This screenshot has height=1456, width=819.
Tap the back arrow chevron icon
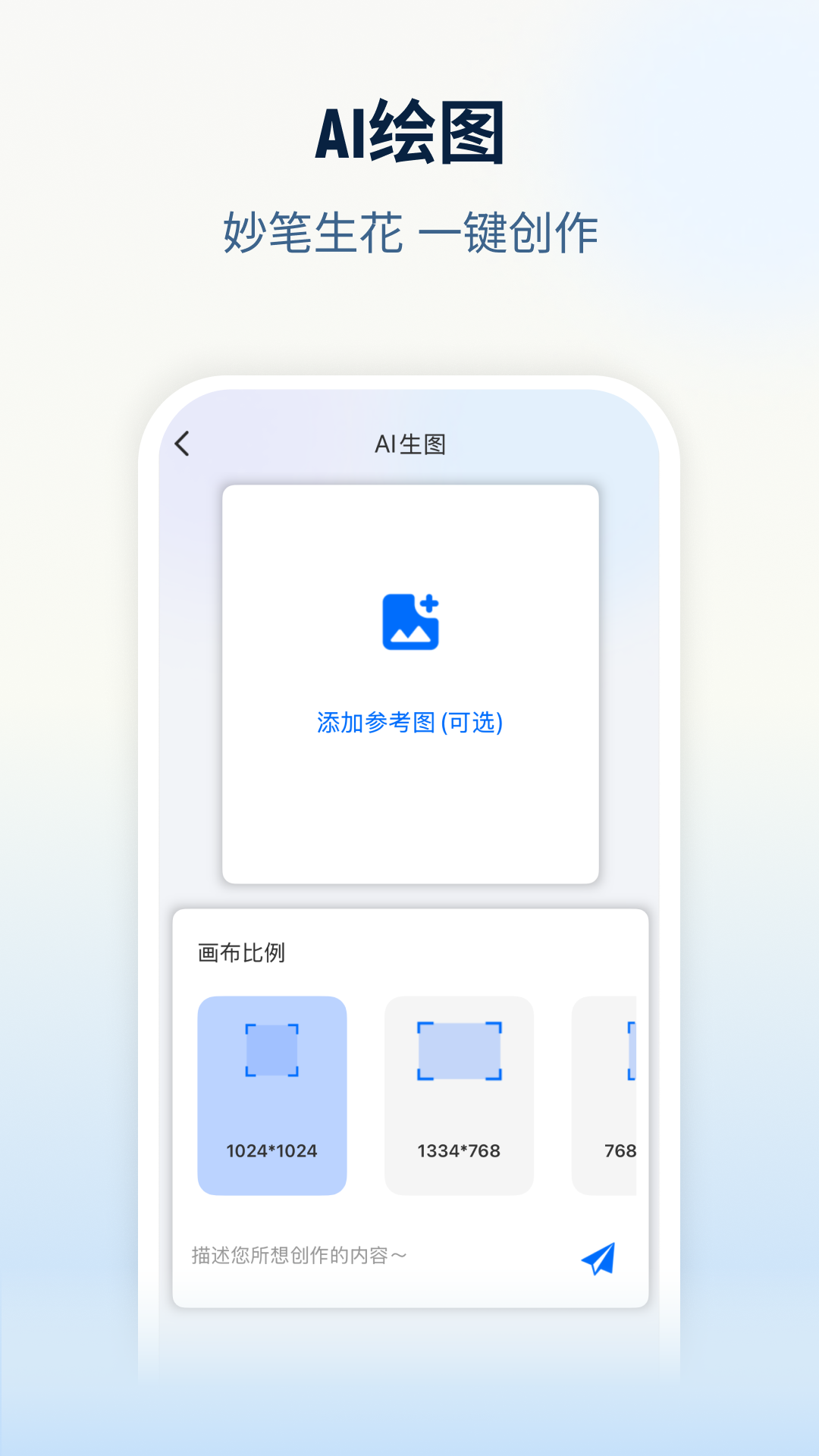[x=182, y=444]
